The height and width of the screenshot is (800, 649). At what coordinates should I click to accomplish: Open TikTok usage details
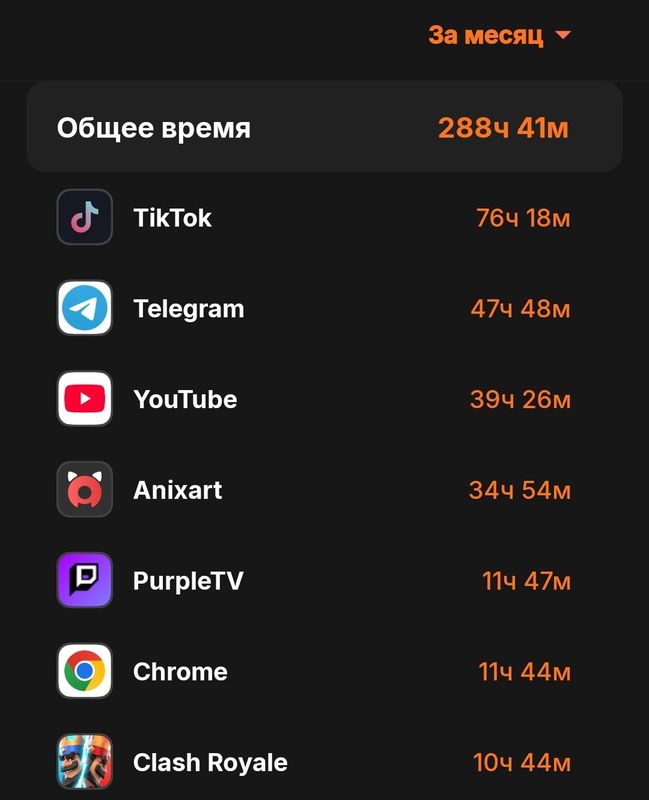click(x=313, y=217)
